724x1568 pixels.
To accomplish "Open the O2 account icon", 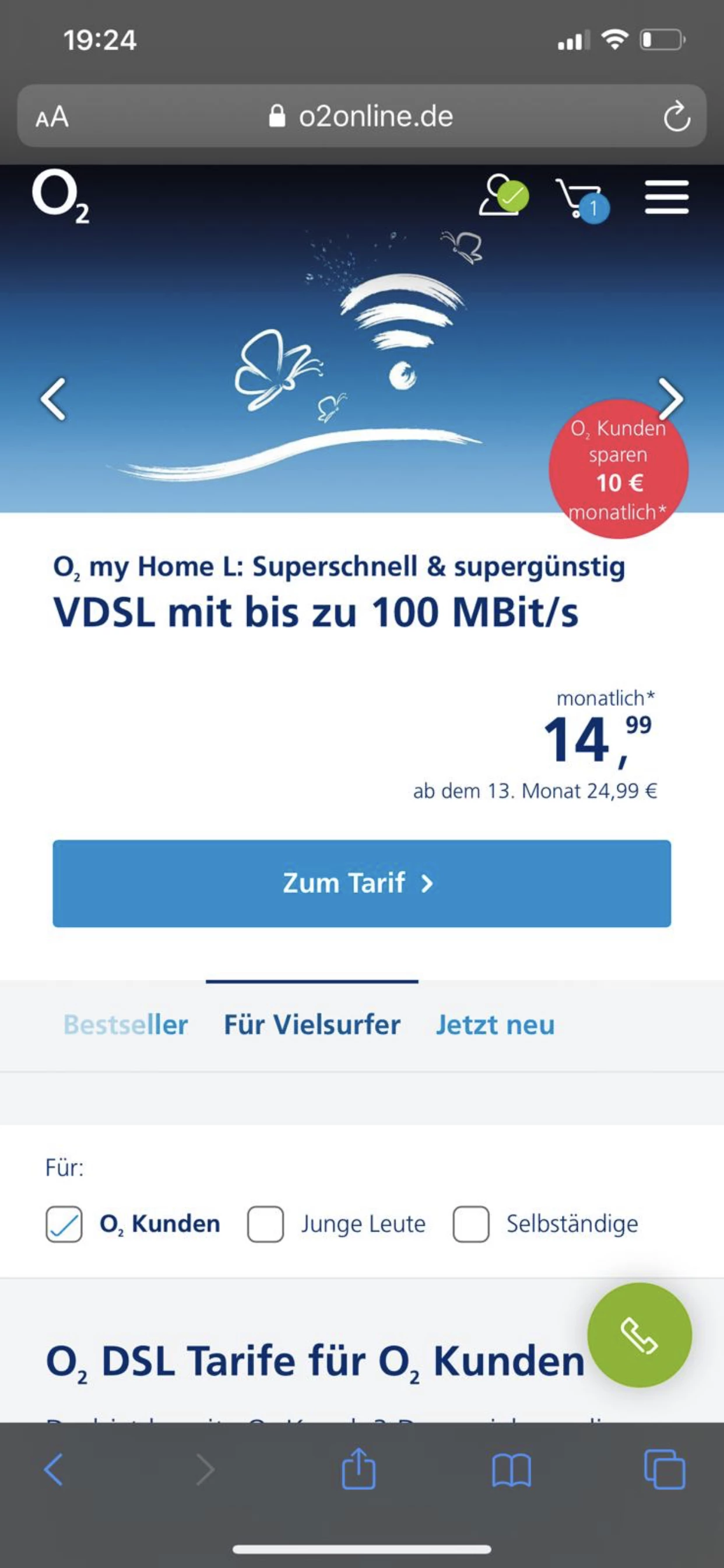I will point(502,196).
